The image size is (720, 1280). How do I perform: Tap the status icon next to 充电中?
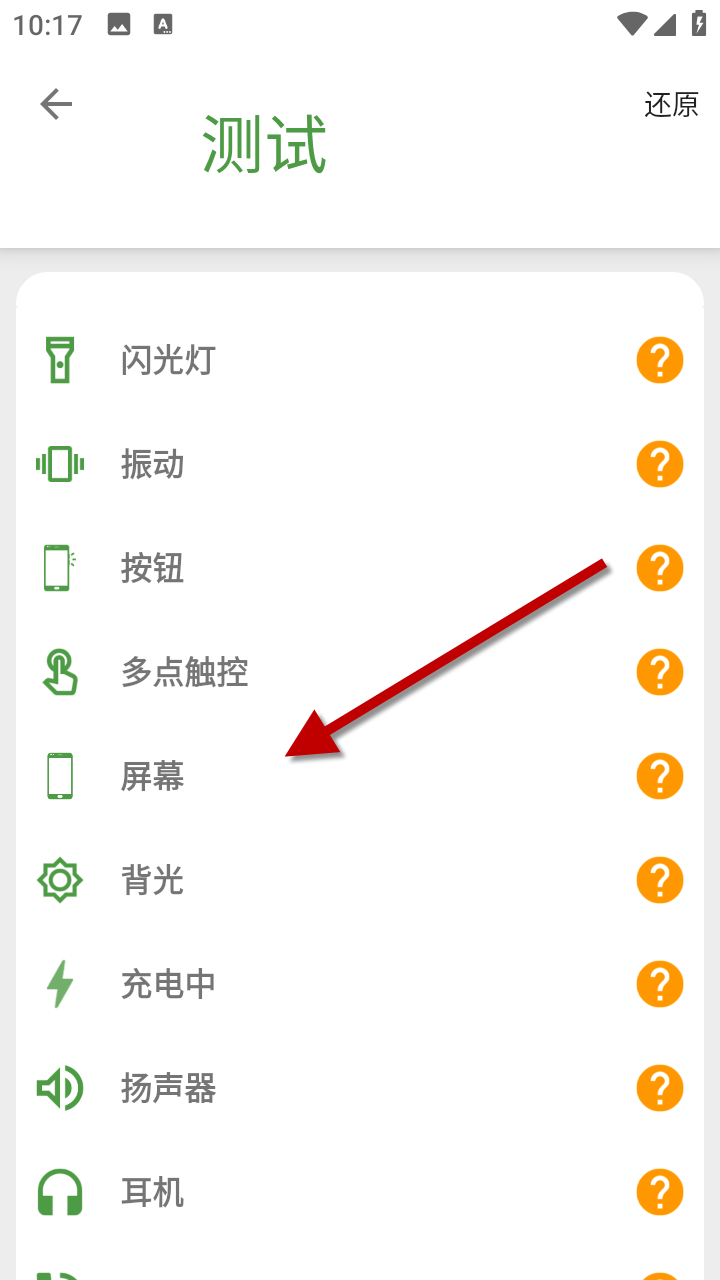(x=660, y=984)
